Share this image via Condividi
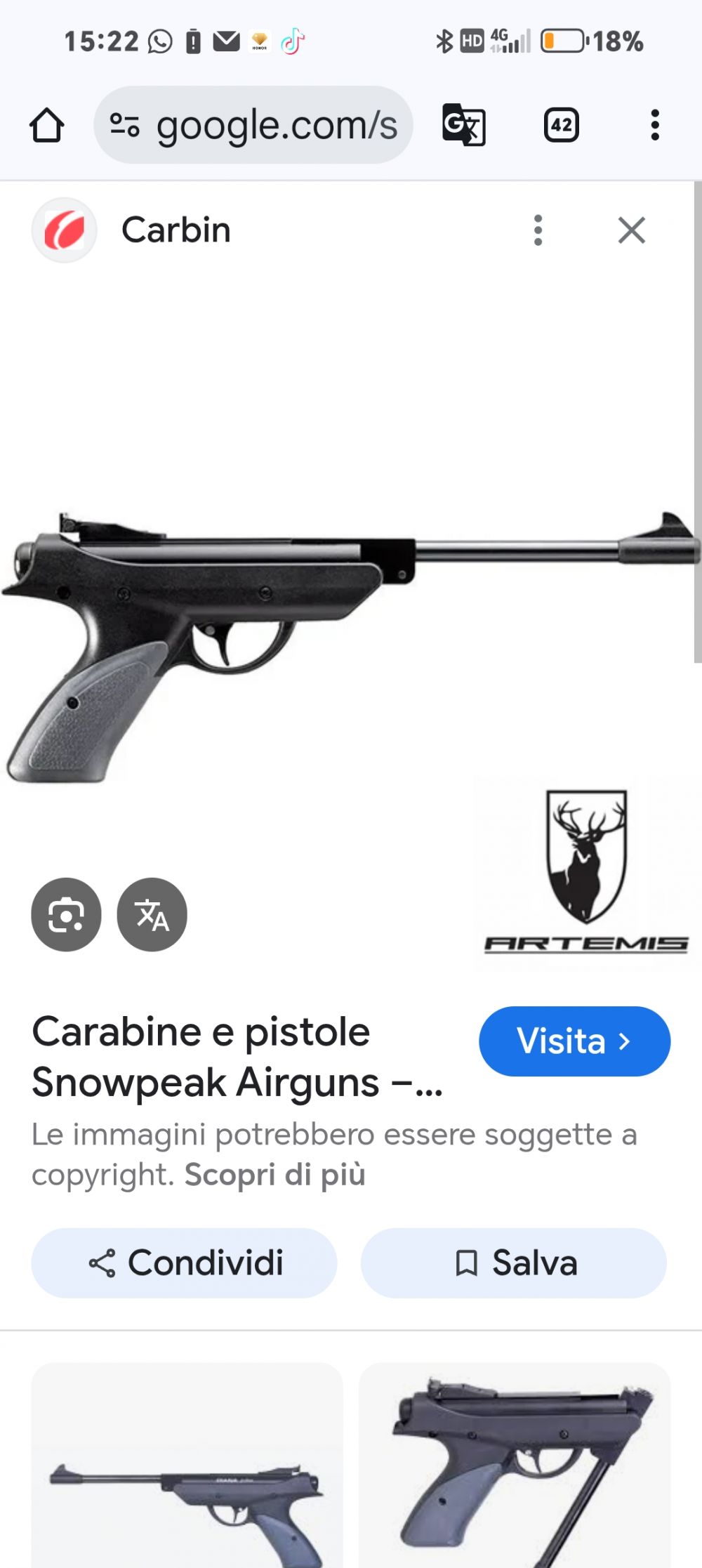The width and height of the screenshot is (702, 1568). tap(184, 1263)
